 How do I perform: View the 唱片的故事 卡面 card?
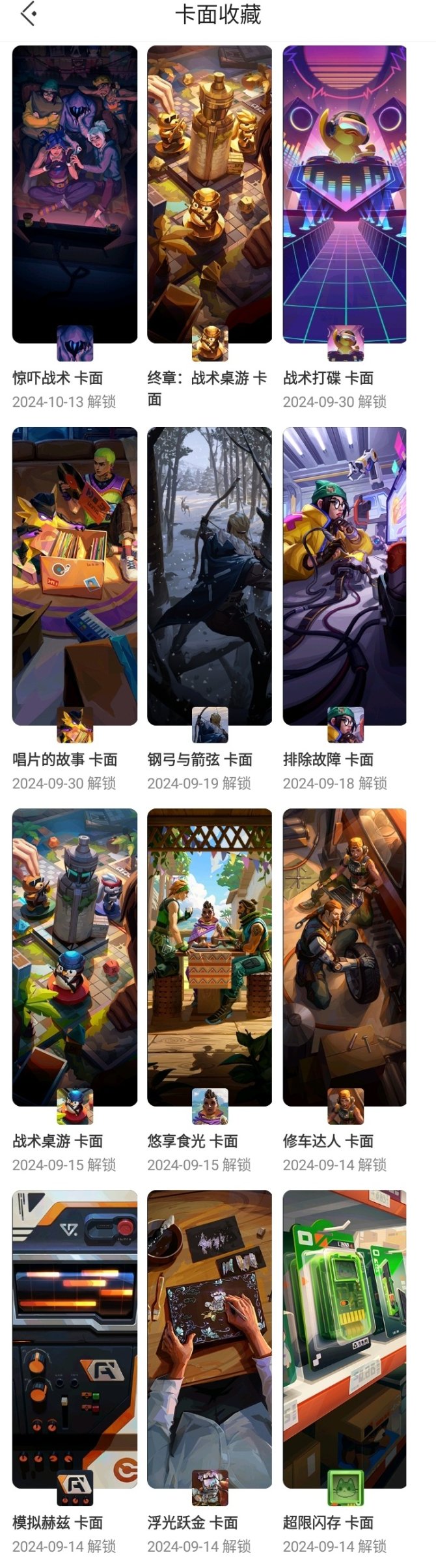tap(75, 575)
